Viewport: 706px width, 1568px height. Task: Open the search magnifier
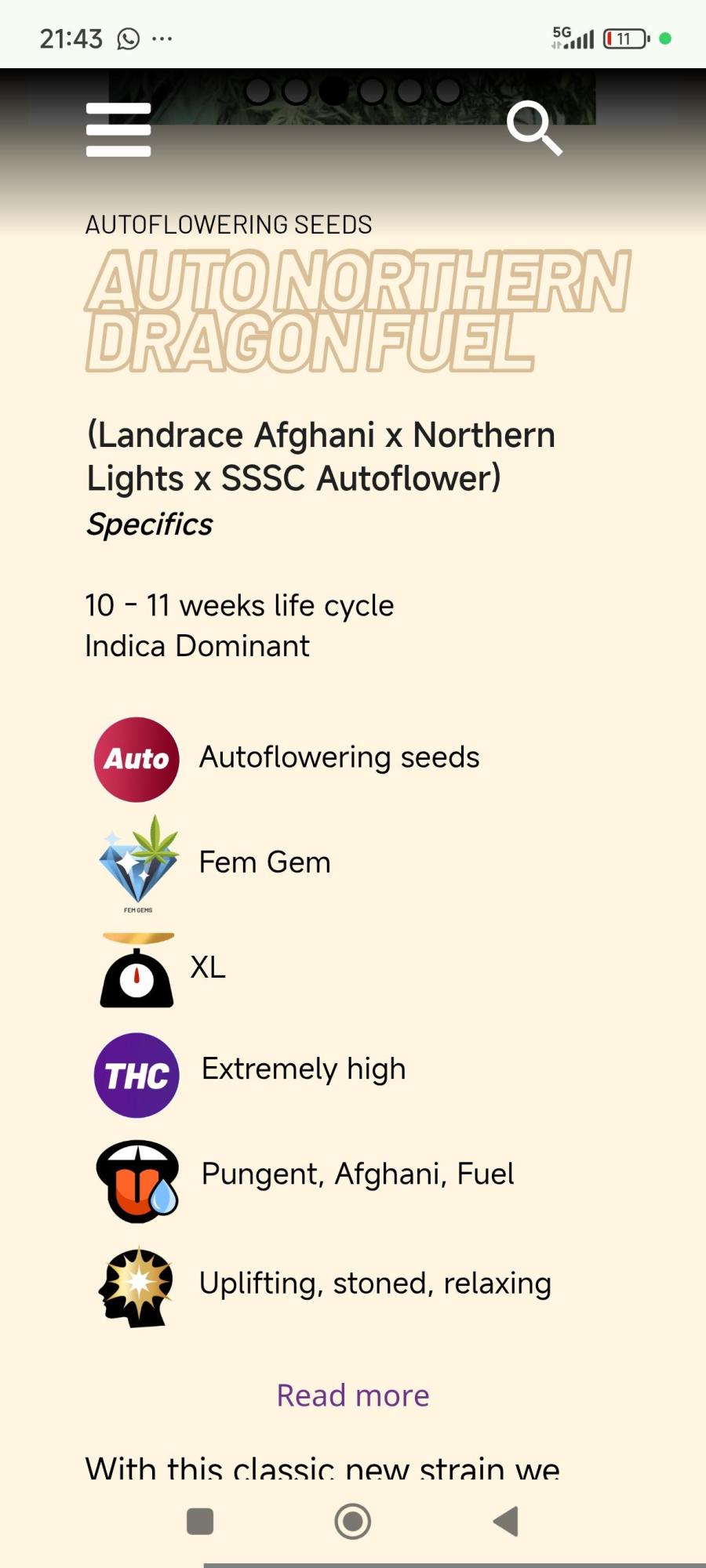click(x=533, y=128)
